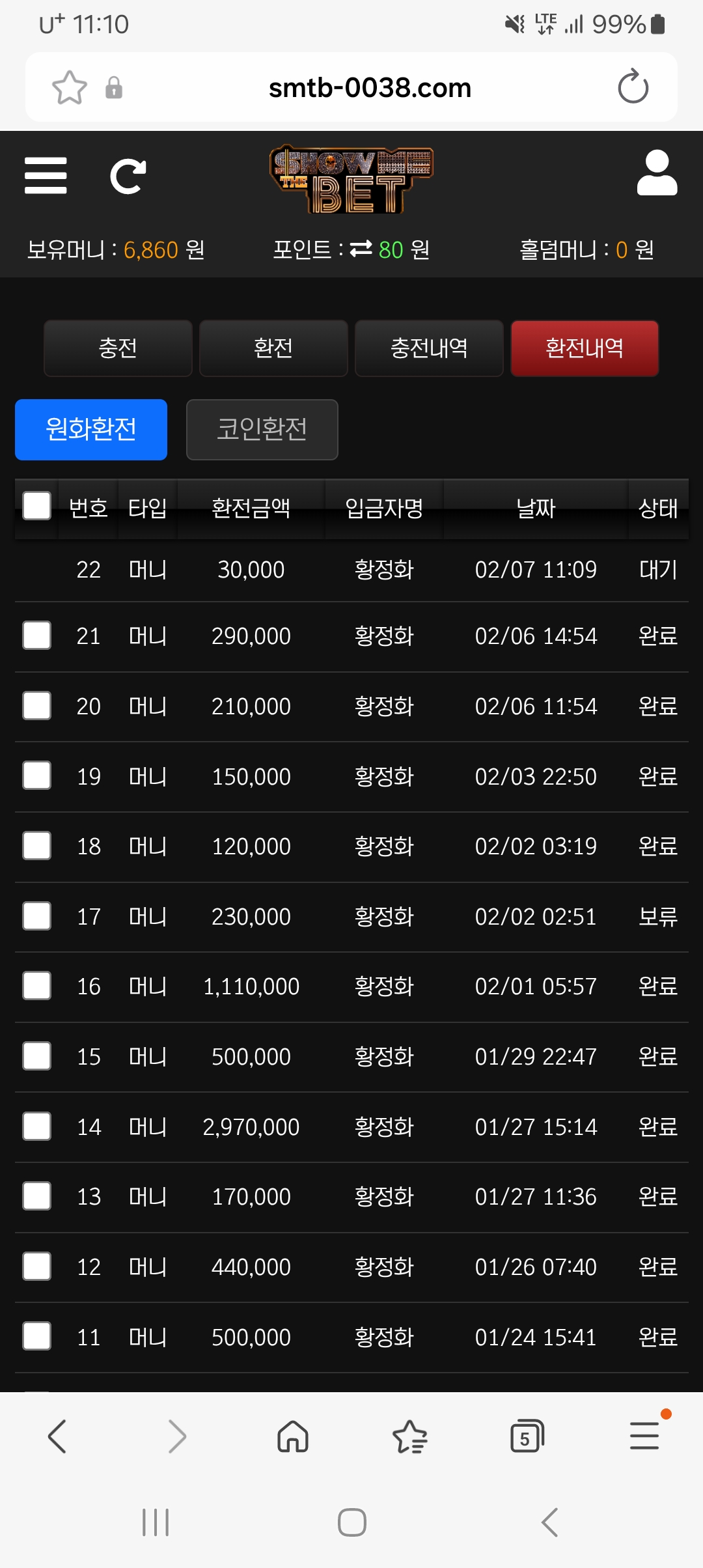Select the 환전내역 tab
Viewport: 703px width, 1568px height.
[585, 348]
